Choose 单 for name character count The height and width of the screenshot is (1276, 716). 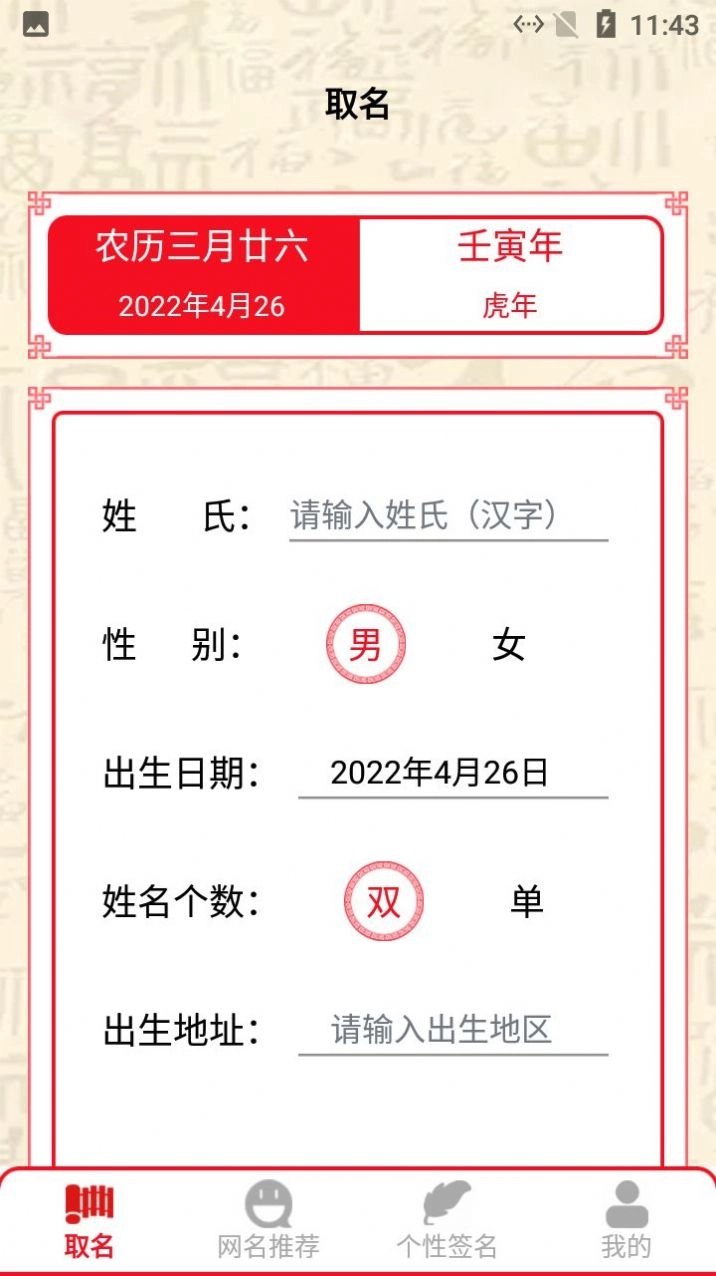[x=526, y=902]
